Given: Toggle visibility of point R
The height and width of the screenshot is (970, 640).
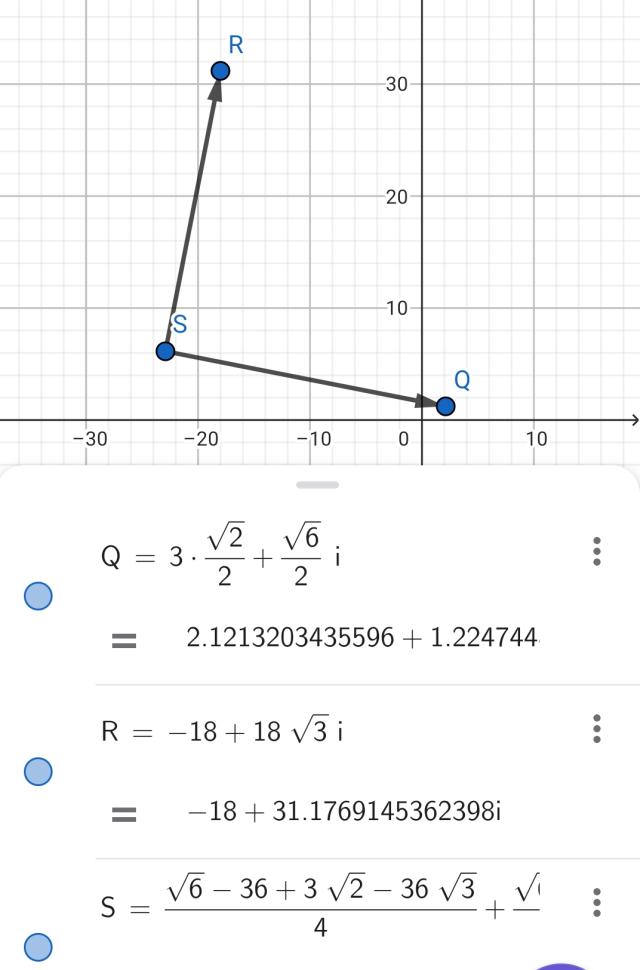Looking at the screenshot, I should 38,771.
